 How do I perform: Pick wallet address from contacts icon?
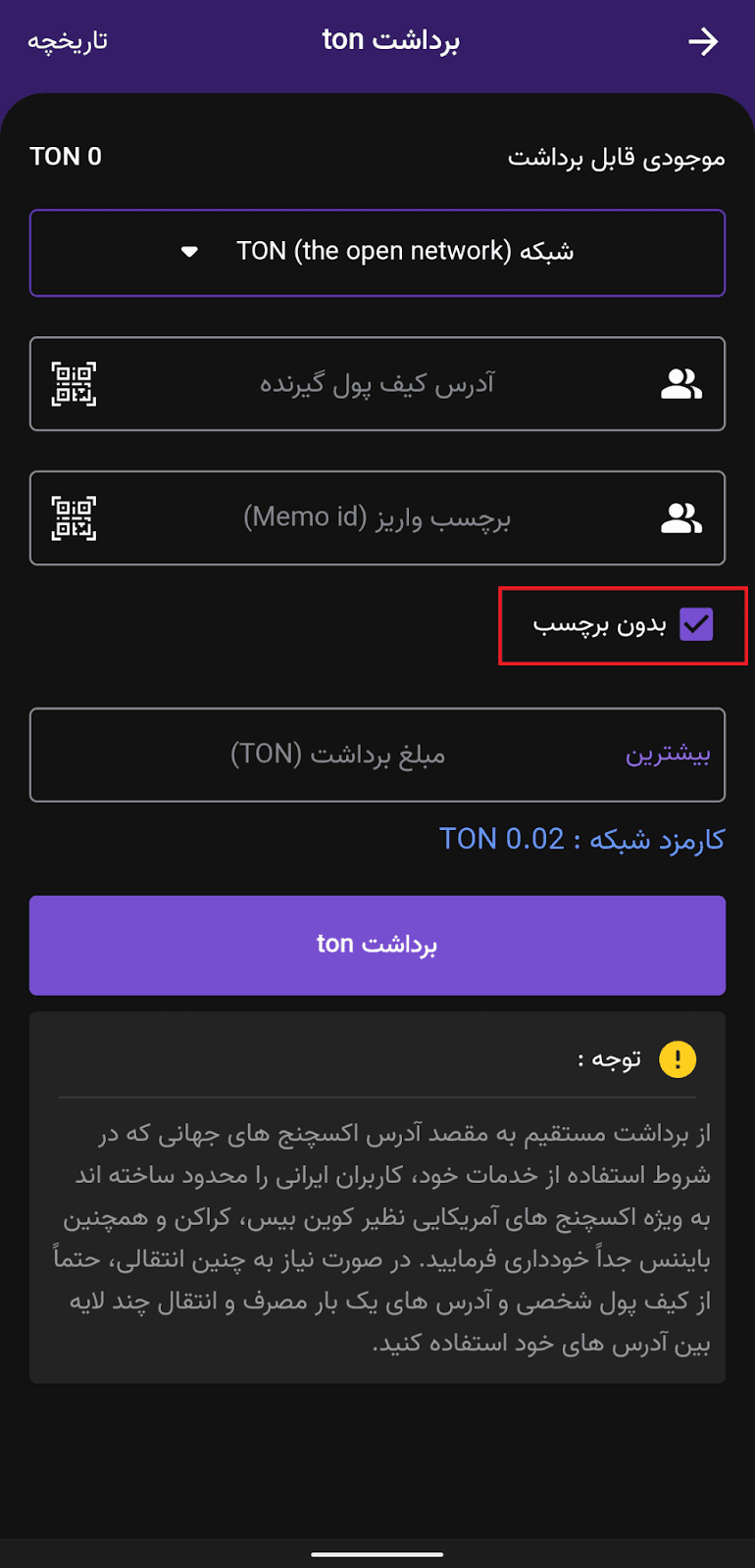click(x=680, y=384)
